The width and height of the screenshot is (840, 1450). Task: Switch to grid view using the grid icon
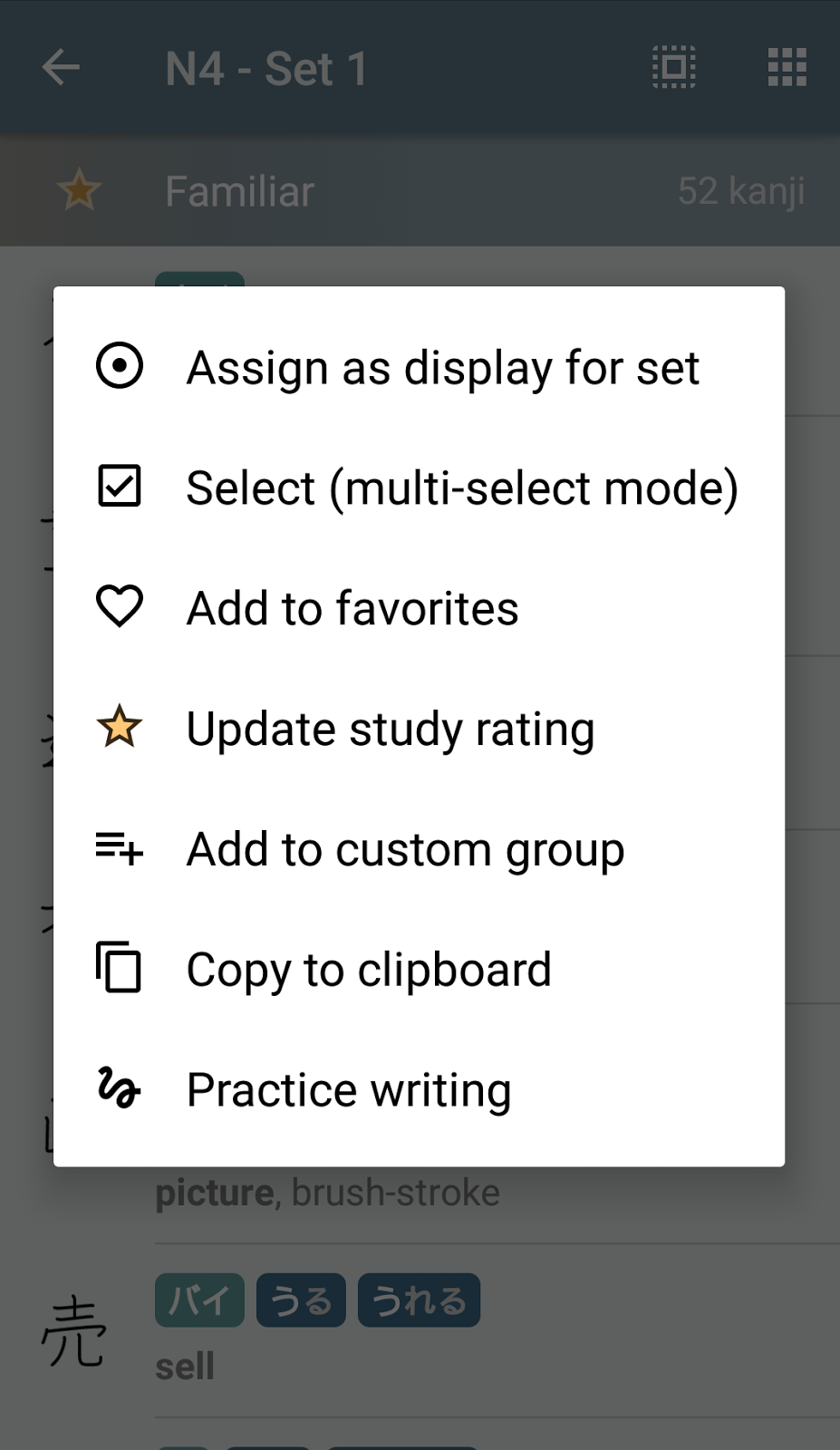[x=785, y=68]
